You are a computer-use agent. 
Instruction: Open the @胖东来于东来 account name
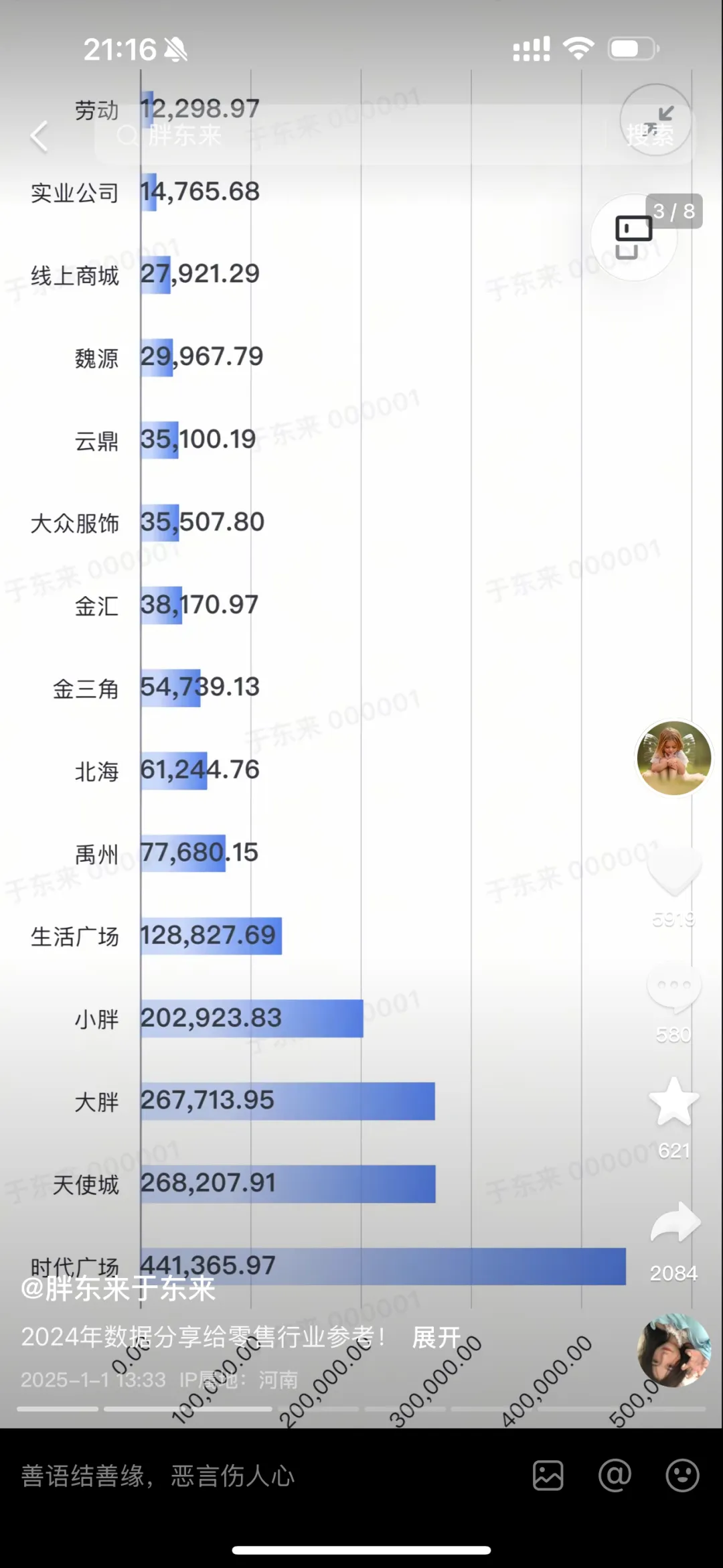(118, 1288)
